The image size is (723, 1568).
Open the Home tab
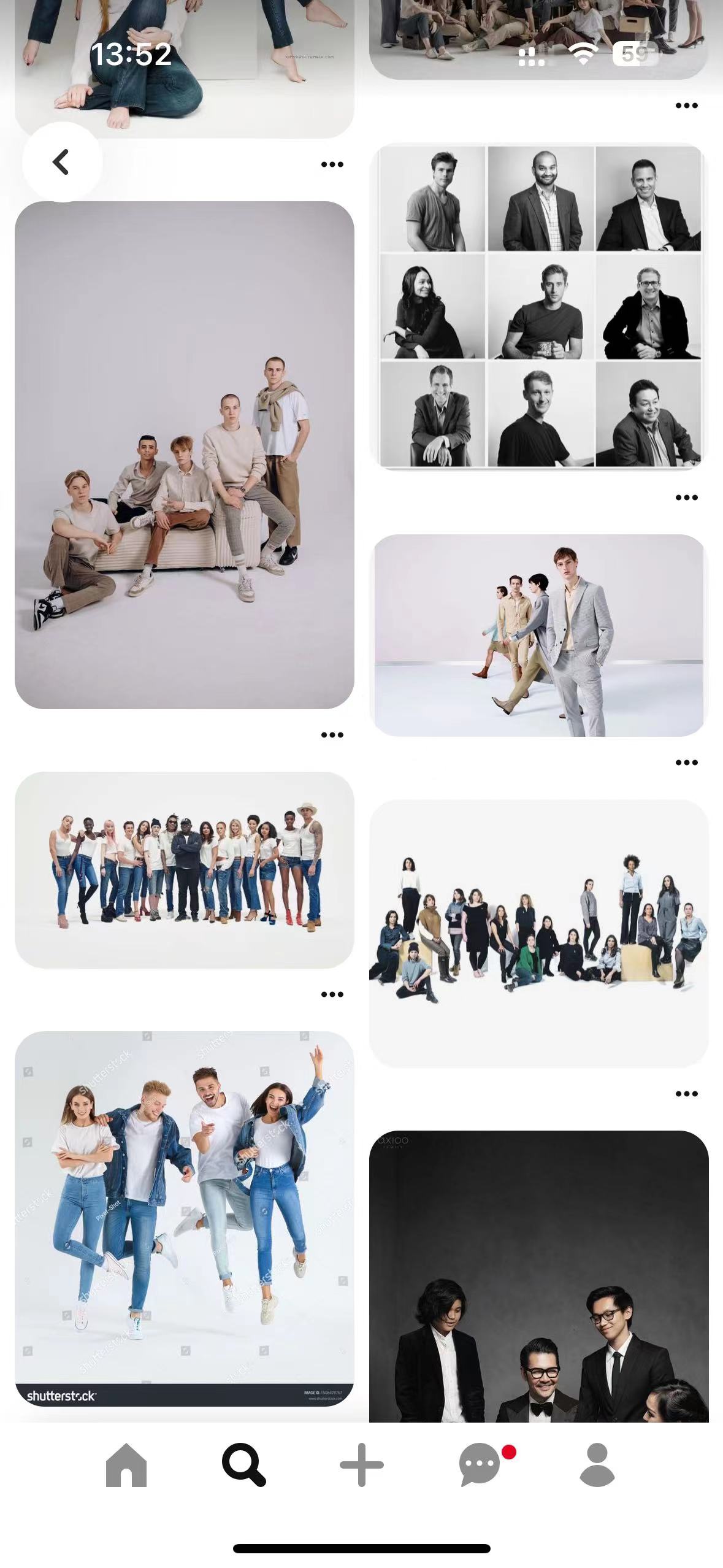tap(126, 1465)
